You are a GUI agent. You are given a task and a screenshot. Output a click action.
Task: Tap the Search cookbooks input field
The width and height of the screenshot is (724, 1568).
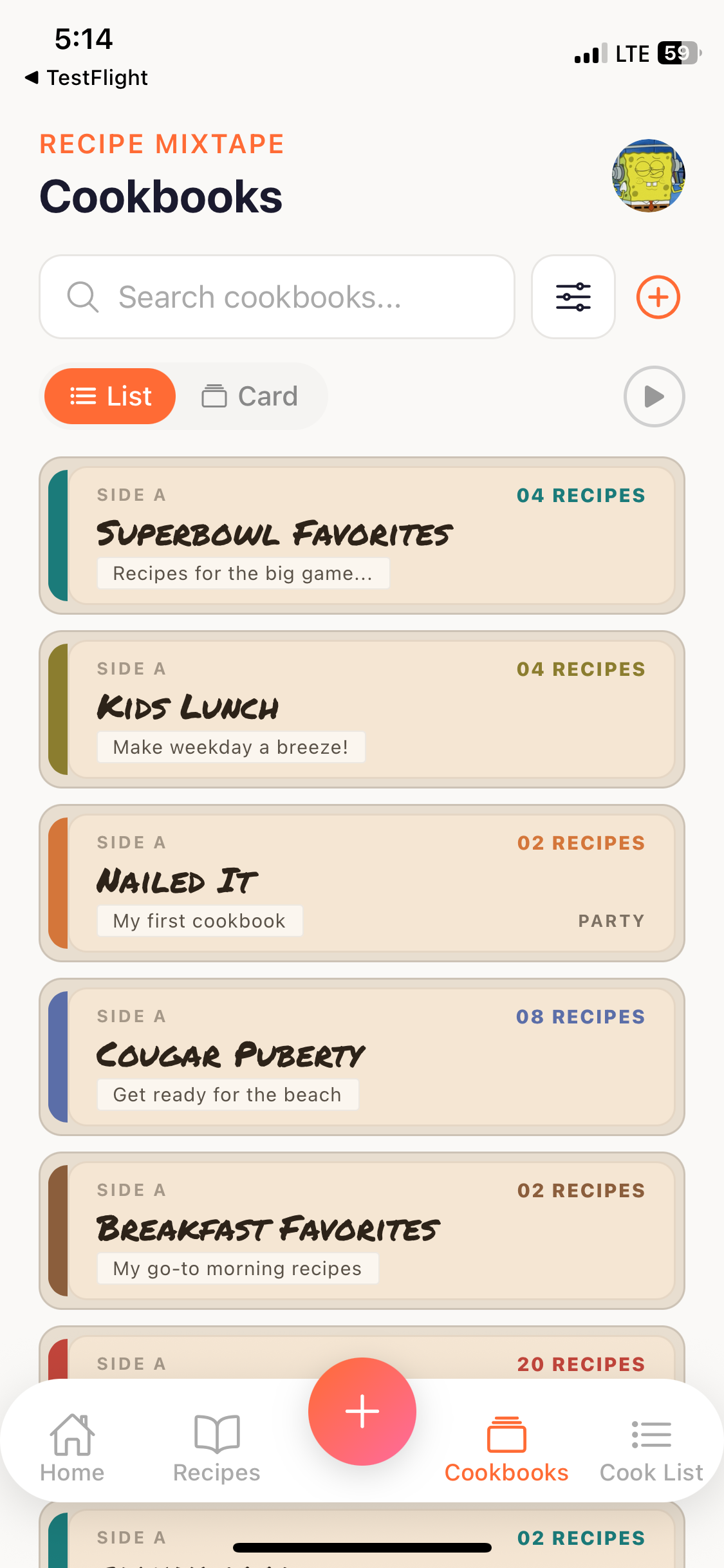pos(277,297)
